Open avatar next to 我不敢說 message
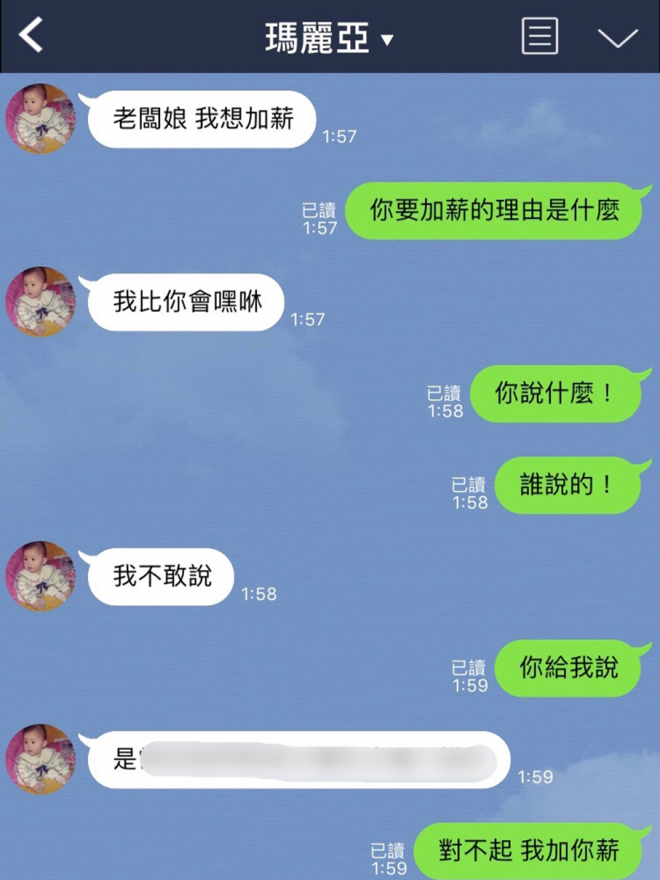 click(41, 576)
